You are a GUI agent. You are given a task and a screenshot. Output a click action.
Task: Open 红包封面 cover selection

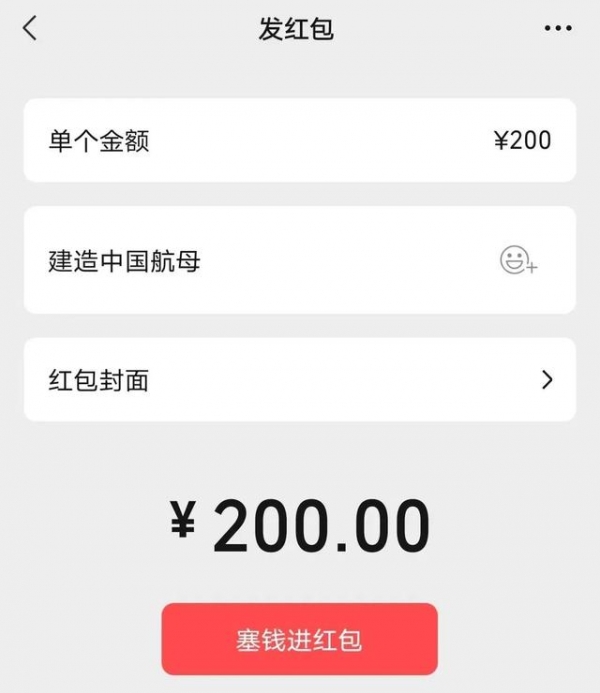[x=300, y=380]
